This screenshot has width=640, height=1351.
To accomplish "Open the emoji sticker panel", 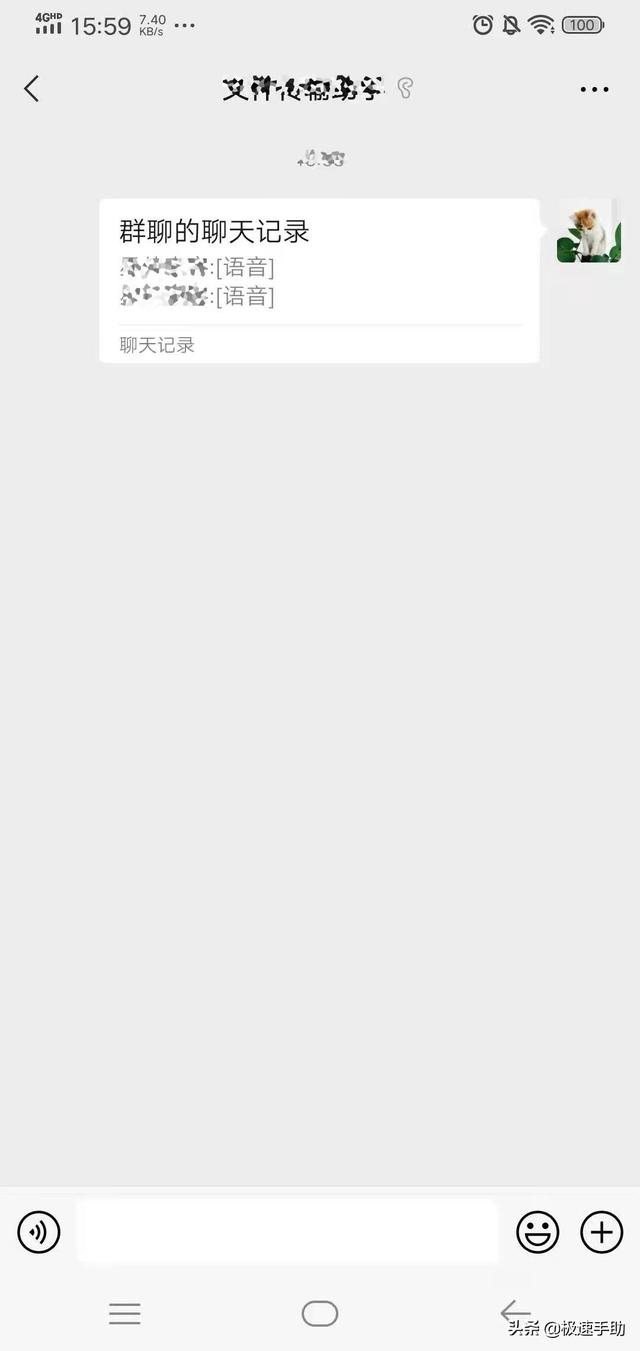I will [537, 1232].
